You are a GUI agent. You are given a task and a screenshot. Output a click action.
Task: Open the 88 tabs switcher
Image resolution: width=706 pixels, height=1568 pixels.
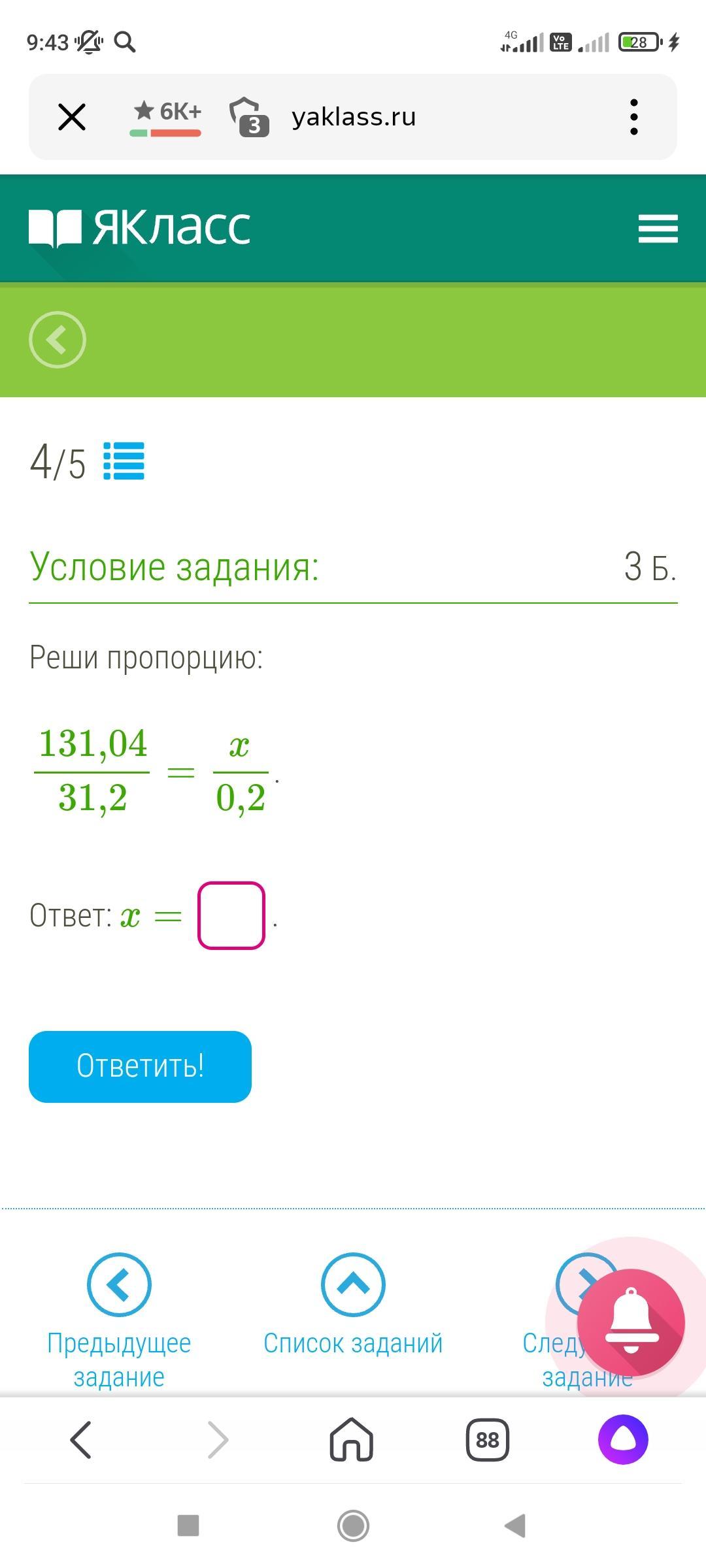coord(487,1439)
